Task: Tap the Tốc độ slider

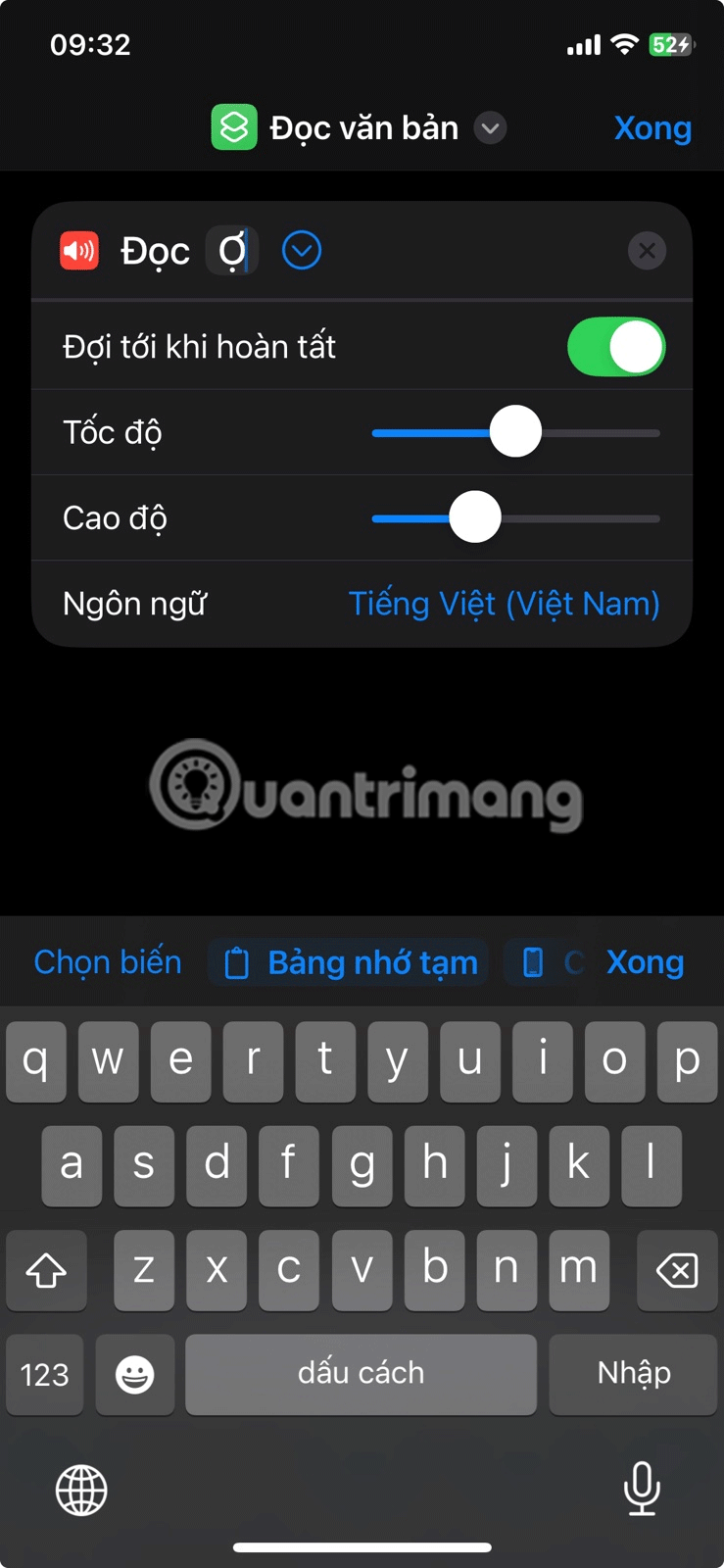Action: [515, 432]
